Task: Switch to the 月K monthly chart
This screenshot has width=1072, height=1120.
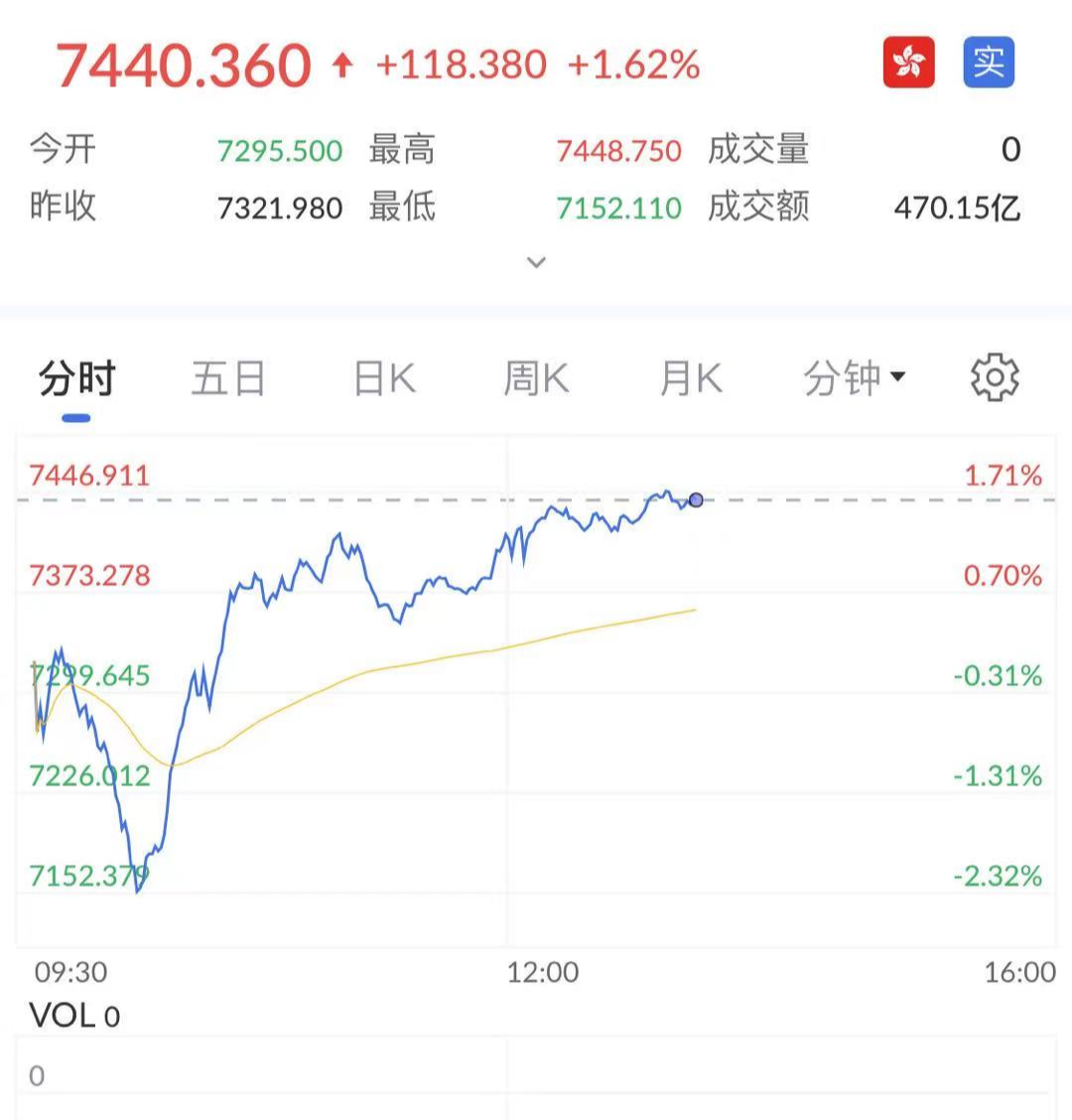Action: click(x=690, y=377)
